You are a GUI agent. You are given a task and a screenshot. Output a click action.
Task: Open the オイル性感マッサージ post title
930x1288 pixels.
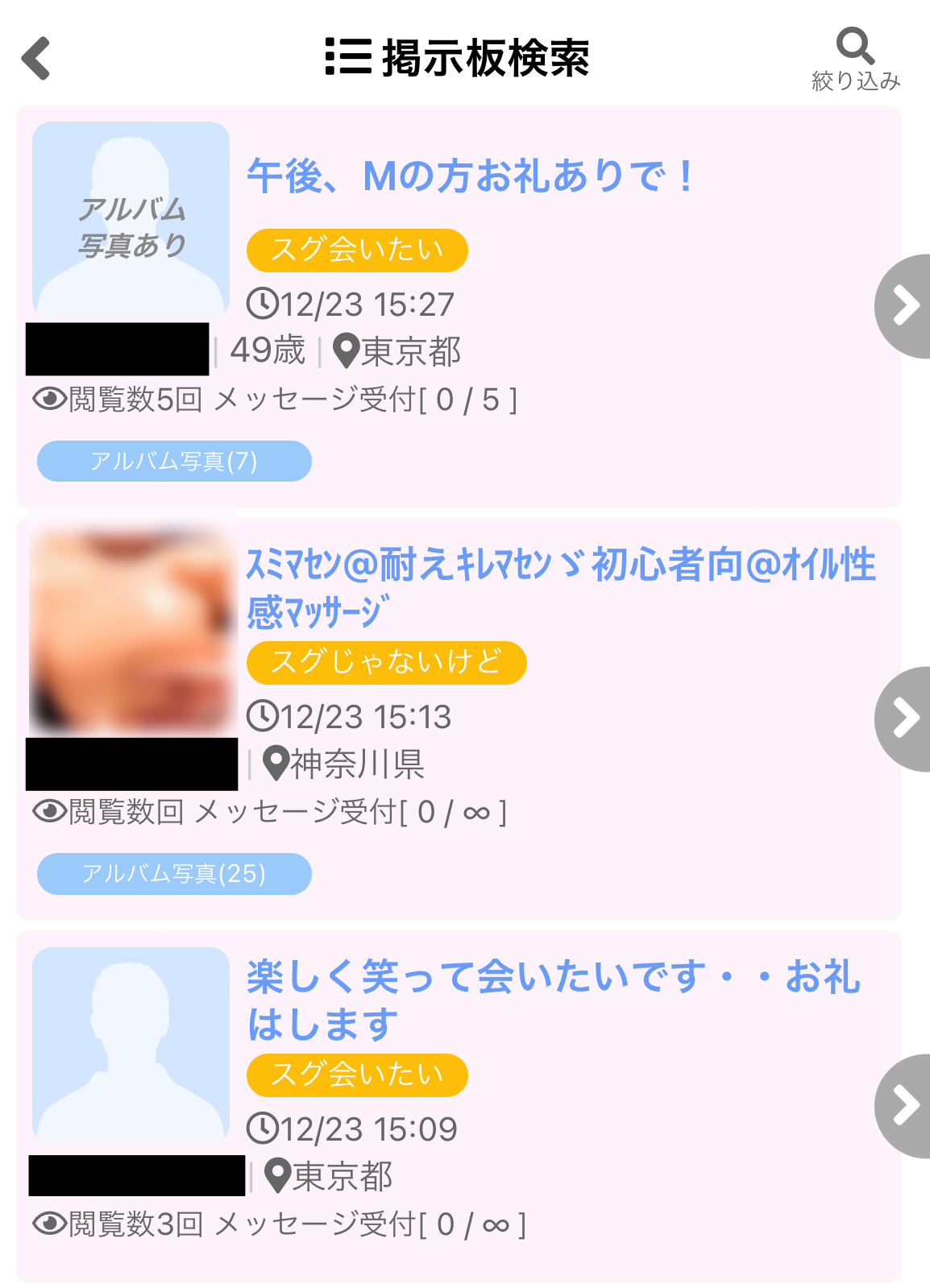tap(559, 587)
